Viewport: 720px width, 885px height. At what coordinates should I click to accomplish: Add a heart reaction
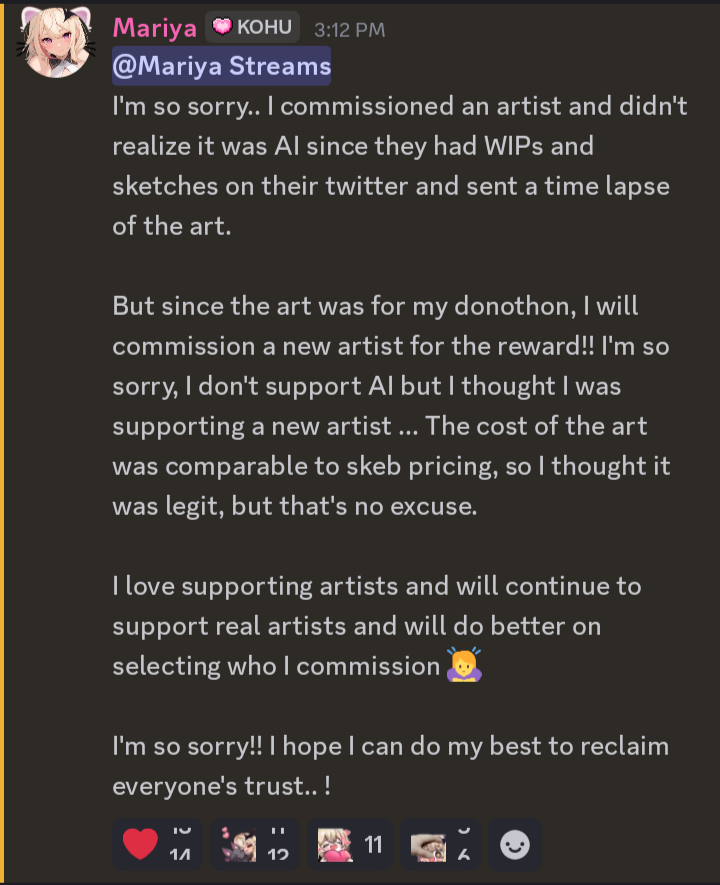pos(161,846)
